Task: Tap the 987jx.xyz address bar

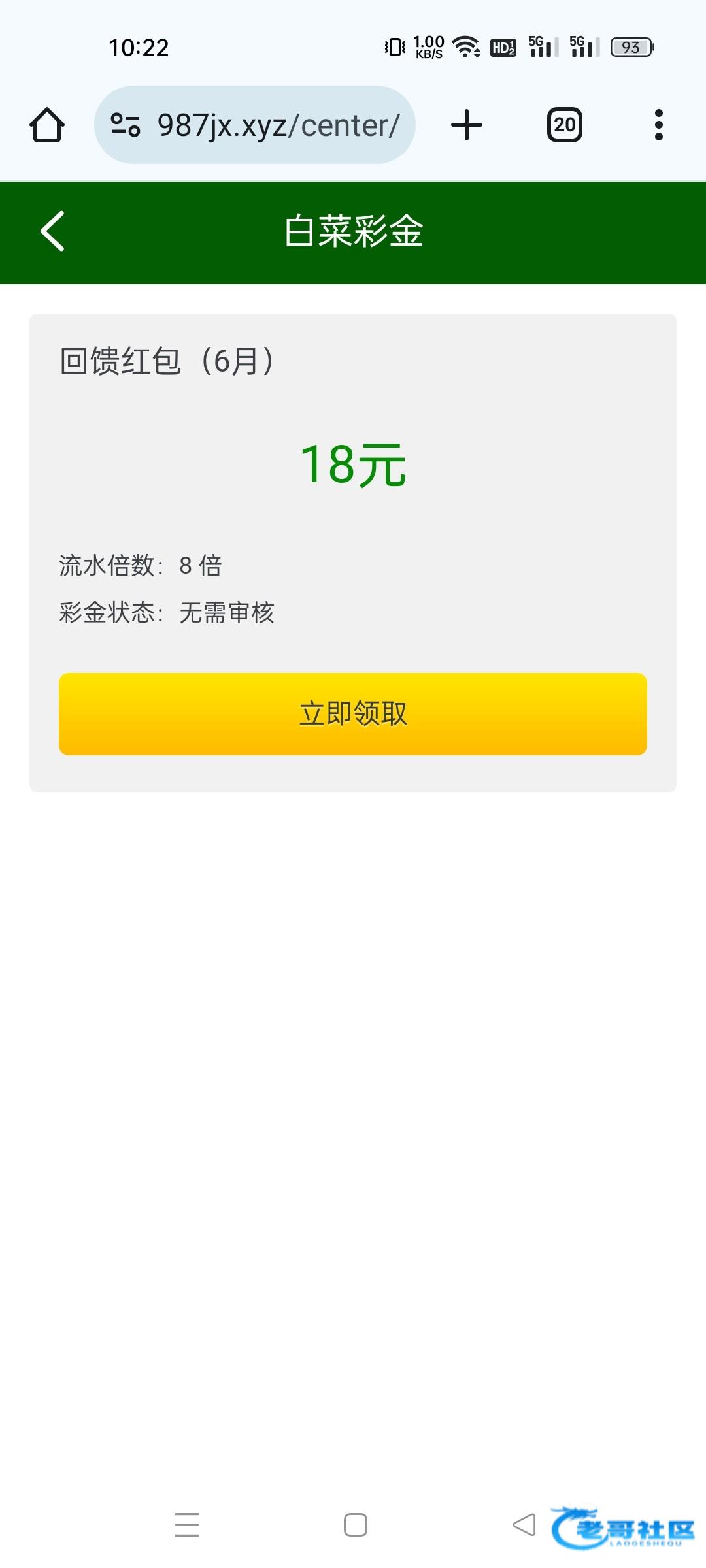Action: pos(255,125)
